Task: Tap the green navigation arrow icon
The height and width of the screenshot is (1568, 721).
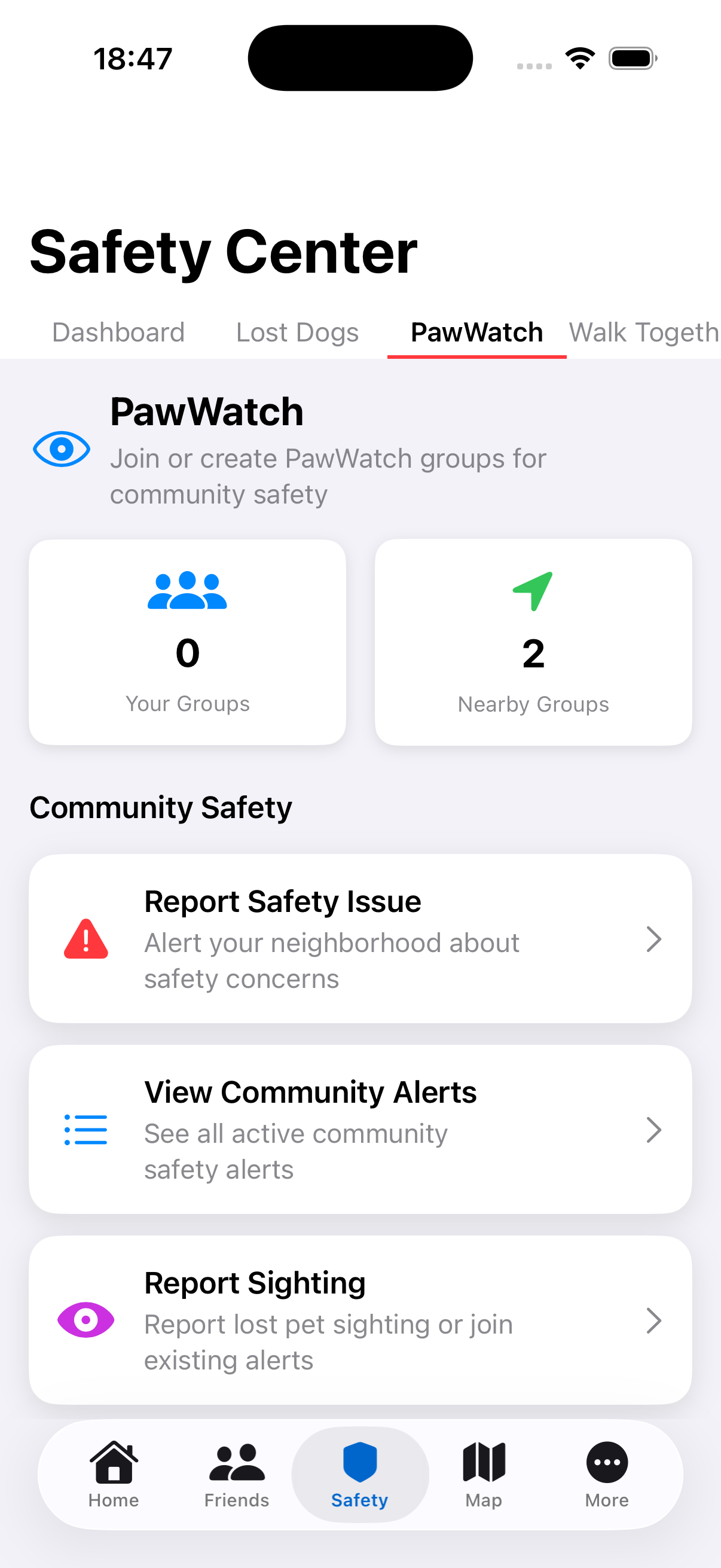Action: (534, 589)
